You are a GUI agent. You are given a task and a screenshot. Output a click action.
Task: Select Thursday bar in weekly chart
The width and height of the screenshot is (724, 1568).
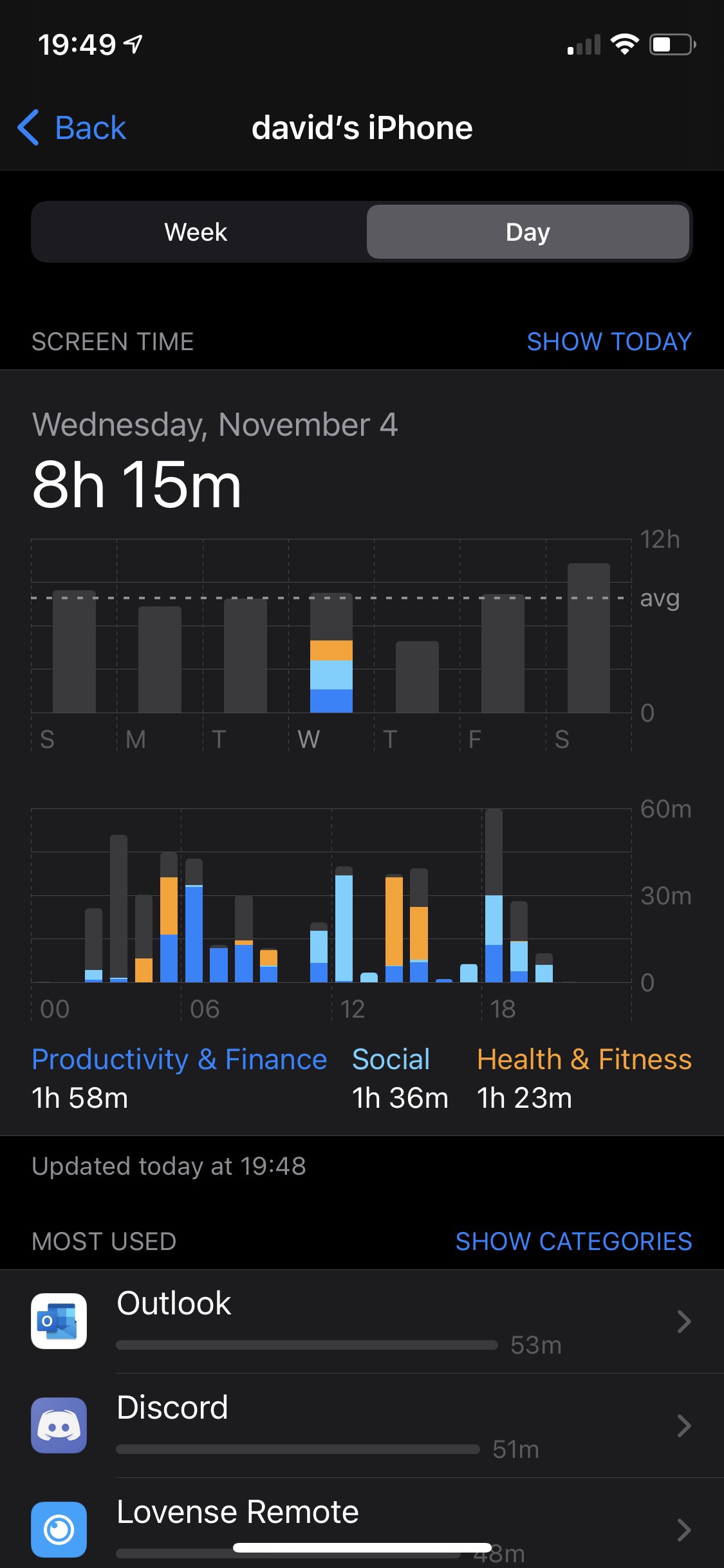417,677
